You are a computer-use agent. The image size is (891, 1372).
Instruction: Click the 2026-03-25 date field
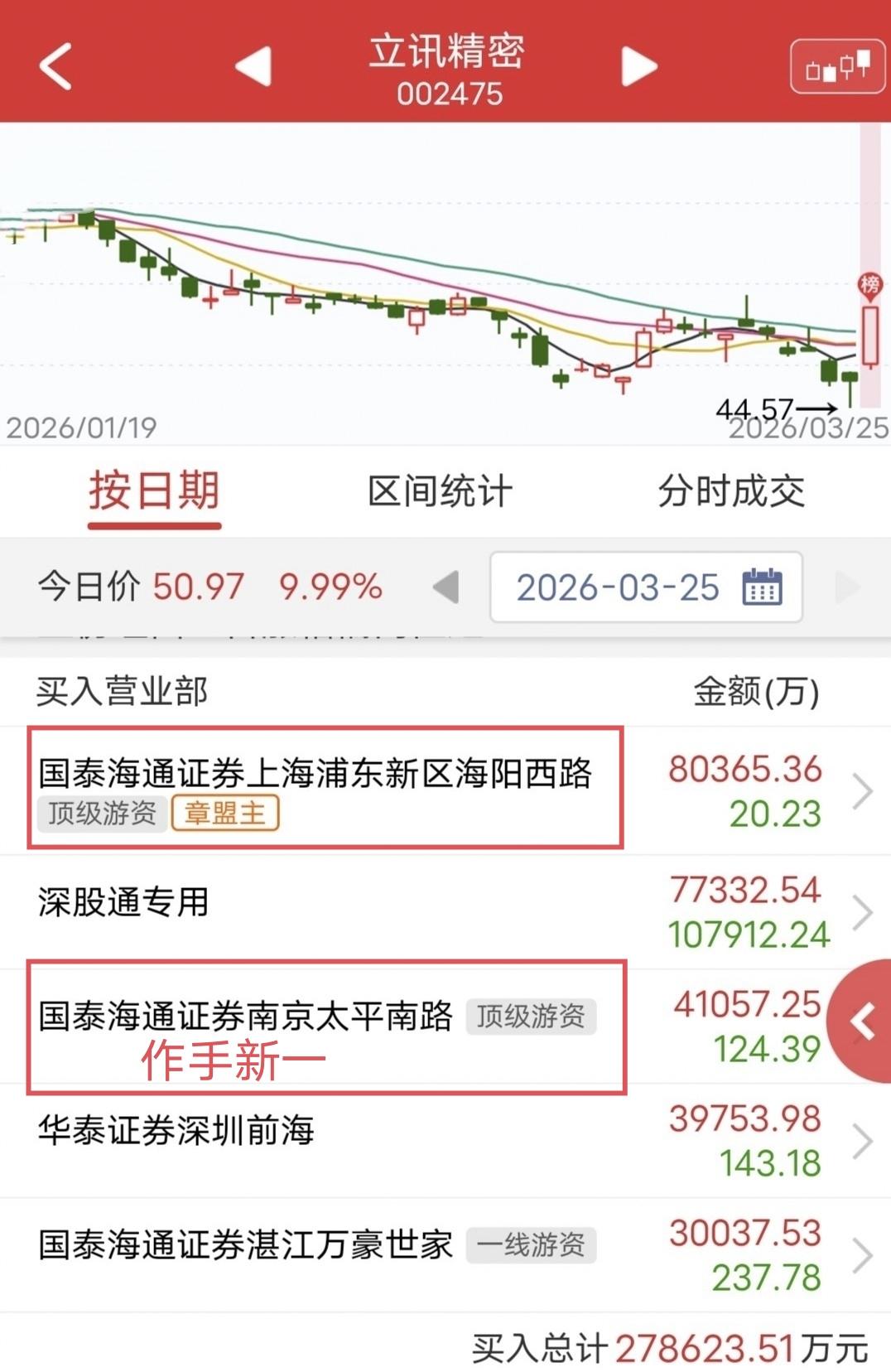pos(617,587)
